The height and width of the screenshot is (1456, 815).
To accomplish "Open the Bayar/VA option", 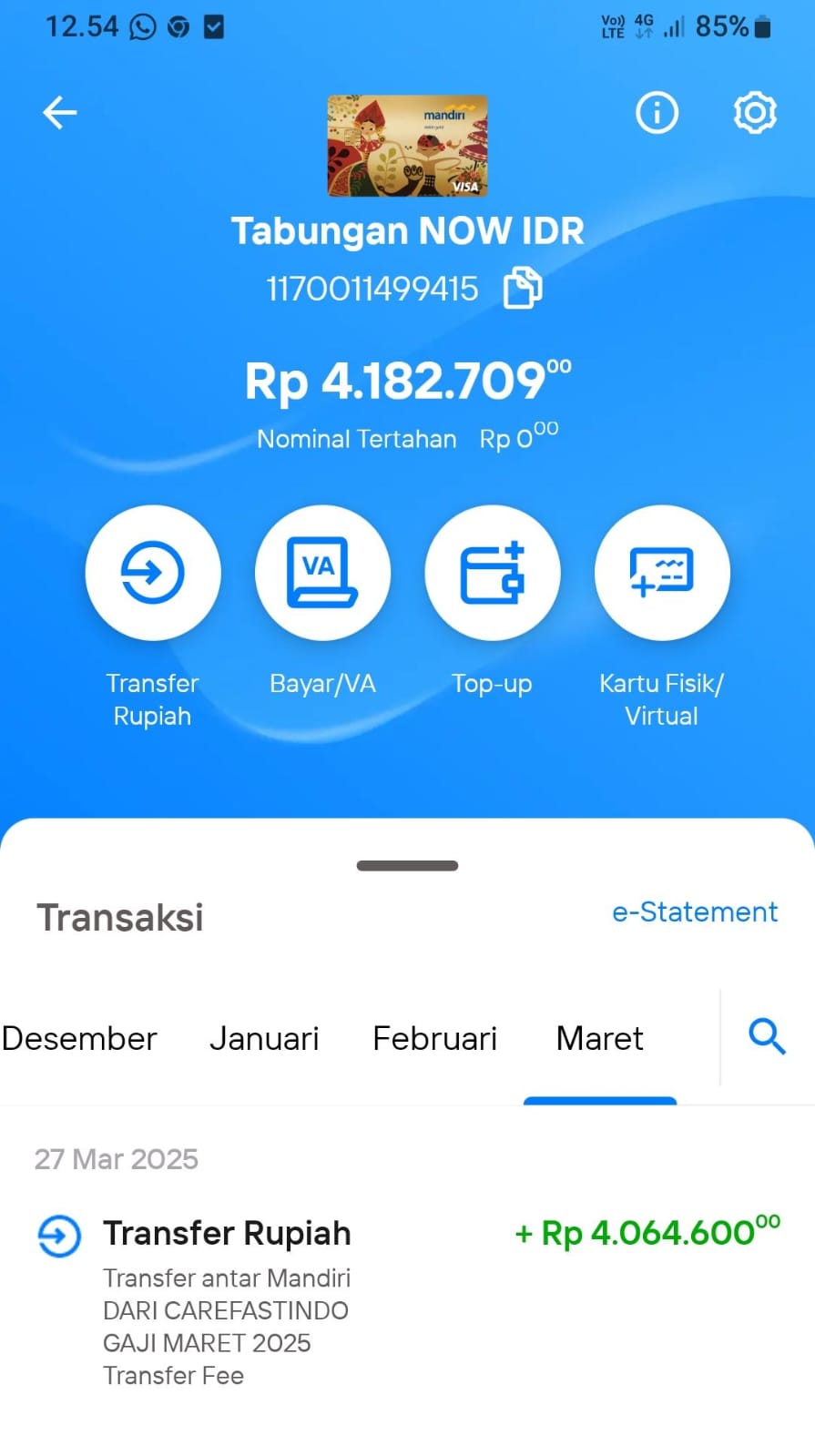I will point(322,573).
